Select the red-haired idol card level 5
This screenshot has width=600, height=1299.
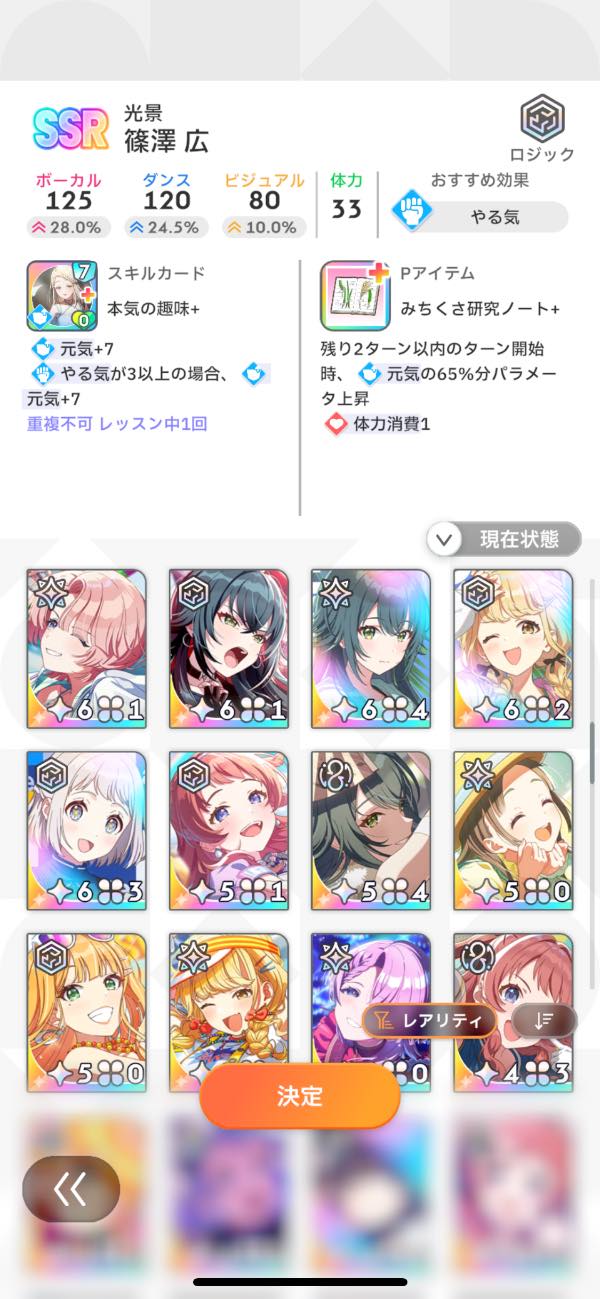pos(229,830)
